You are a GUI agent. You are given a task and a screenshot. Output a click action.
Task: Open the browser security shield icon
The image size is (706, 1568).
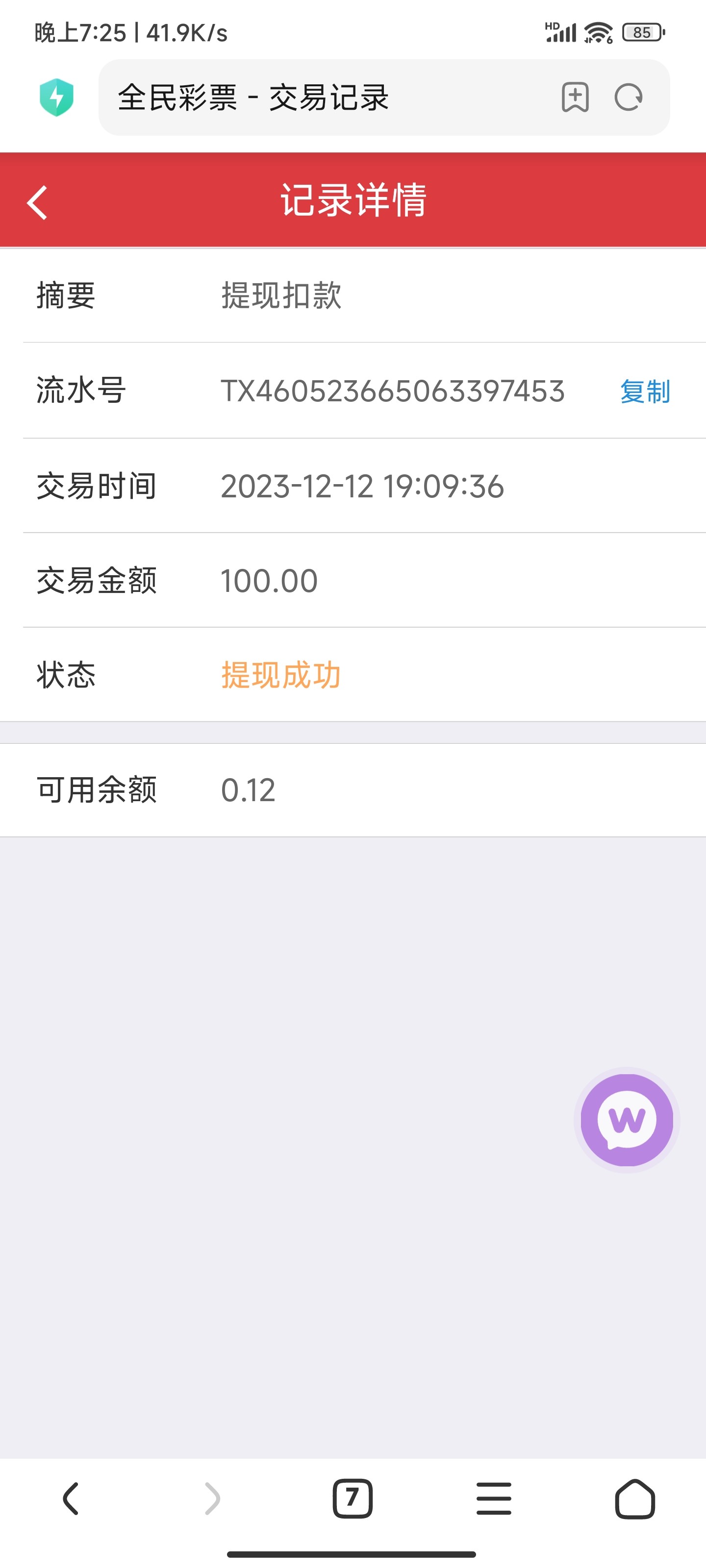coord(57,98)
